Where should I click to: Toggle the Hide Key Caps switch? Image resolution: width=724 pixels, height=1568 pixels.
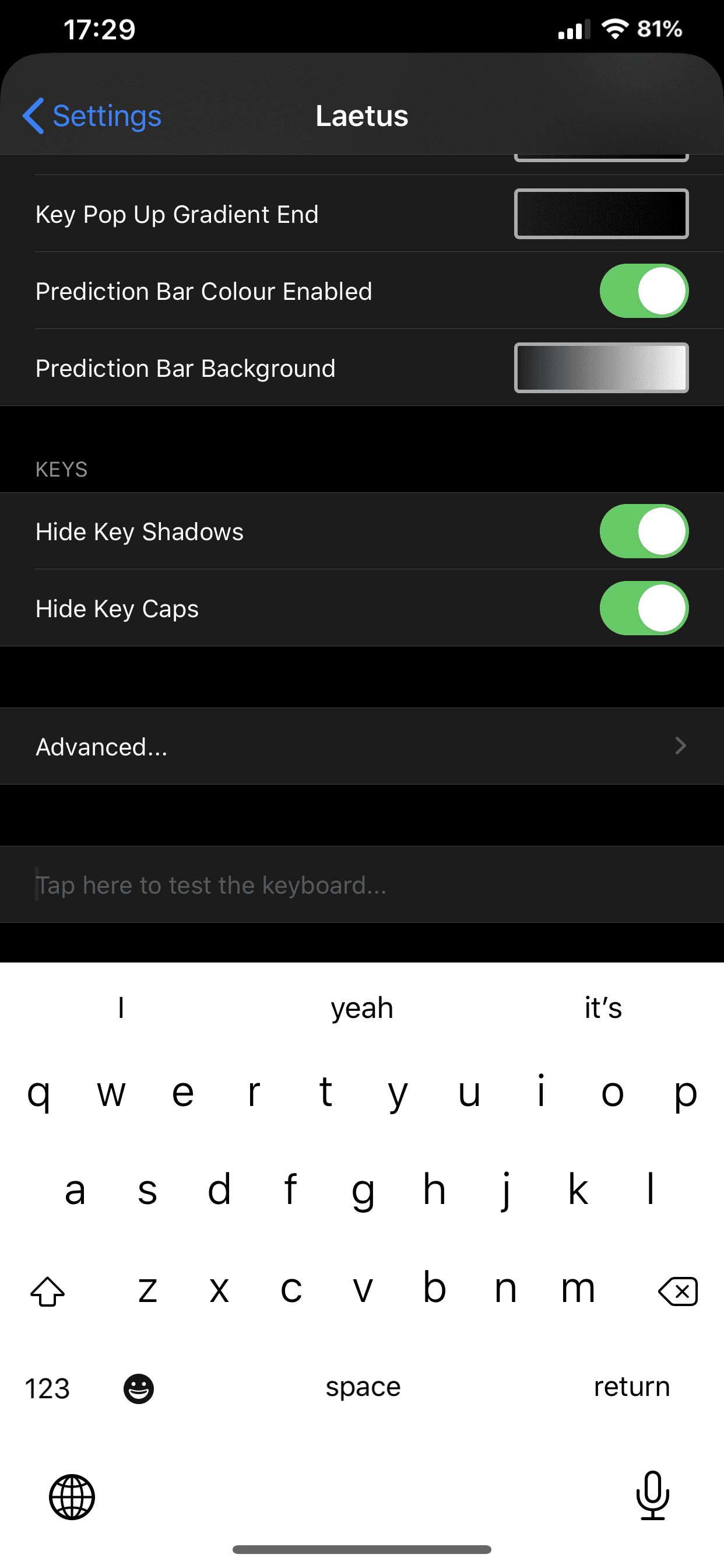pos(644,608)
